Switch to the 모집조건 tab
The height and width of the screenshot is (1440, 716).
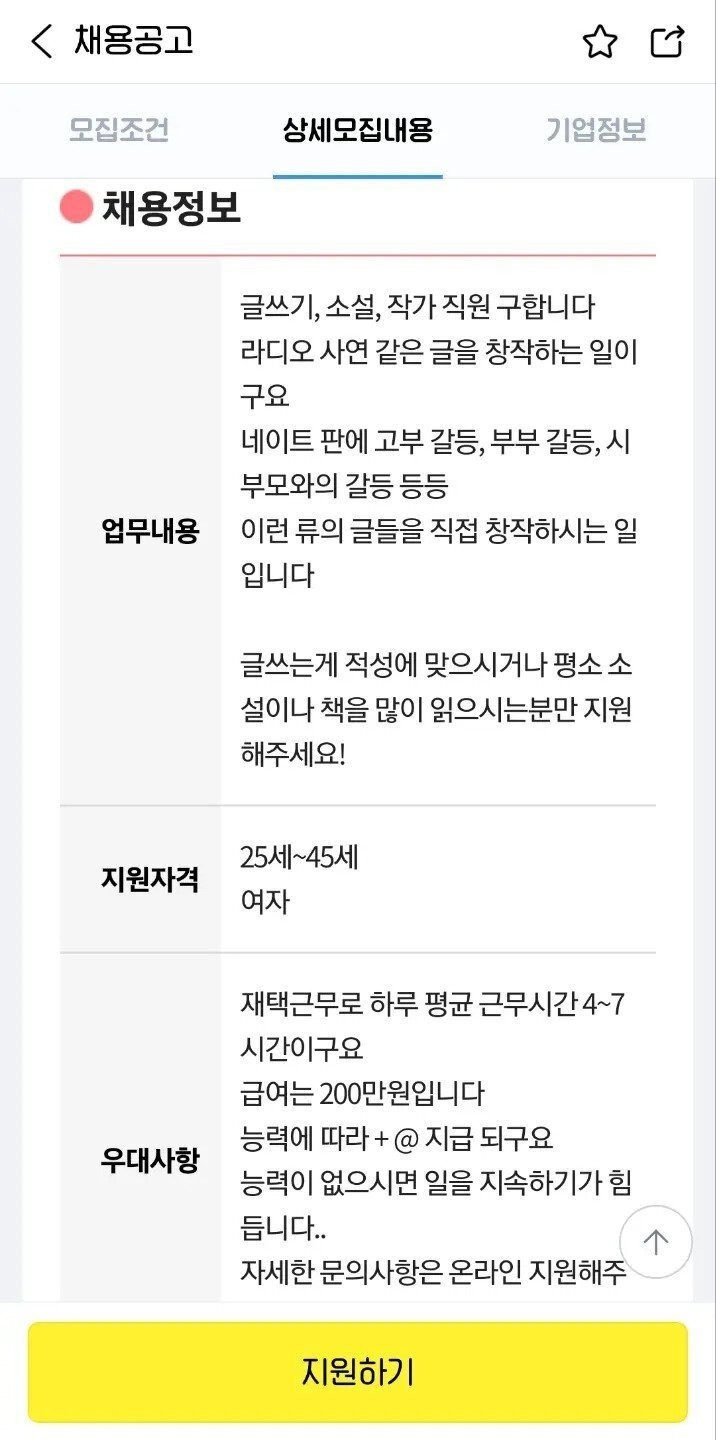(119, 130)
